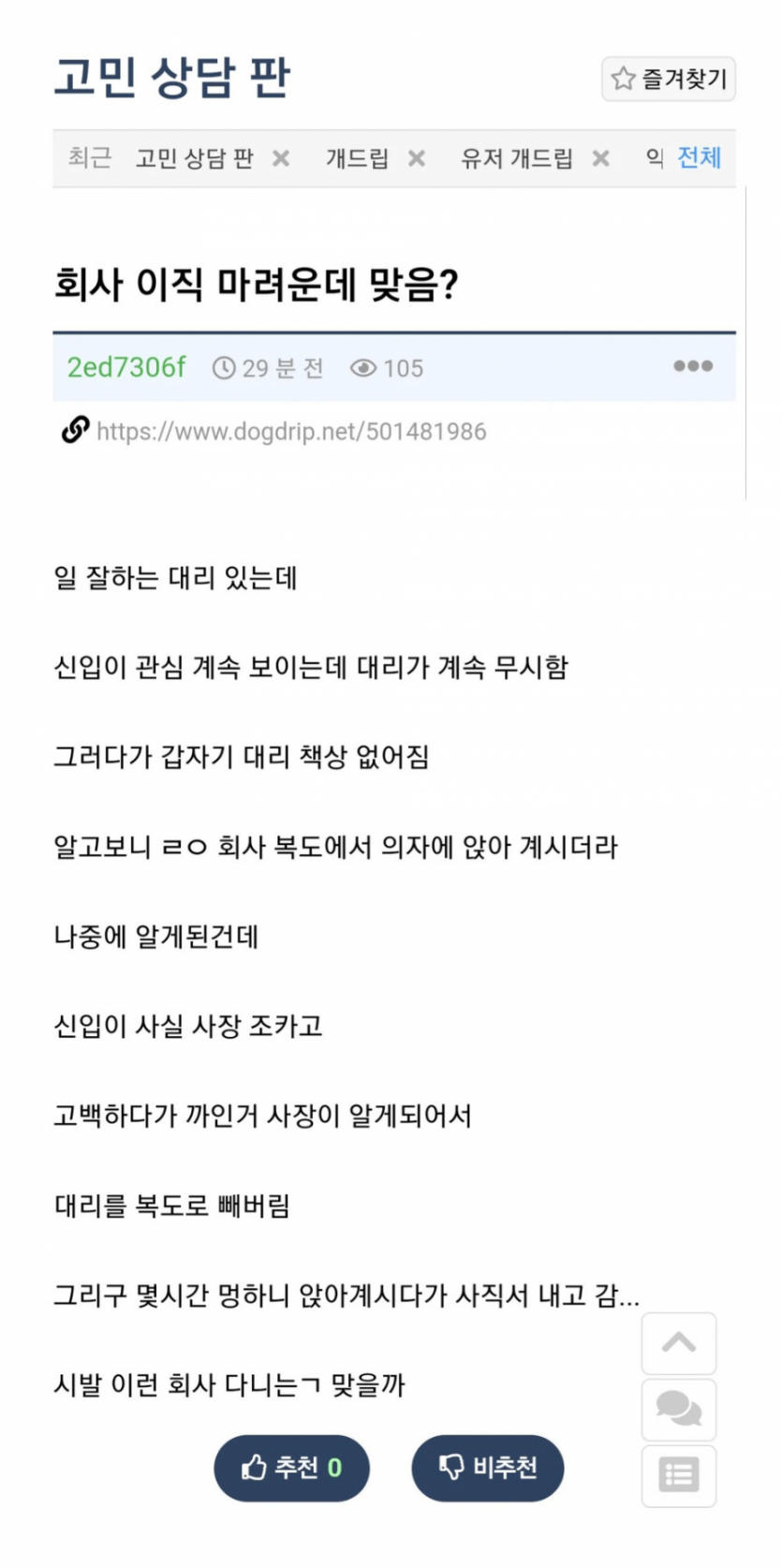Show 전체 boards list

point(699,157)
